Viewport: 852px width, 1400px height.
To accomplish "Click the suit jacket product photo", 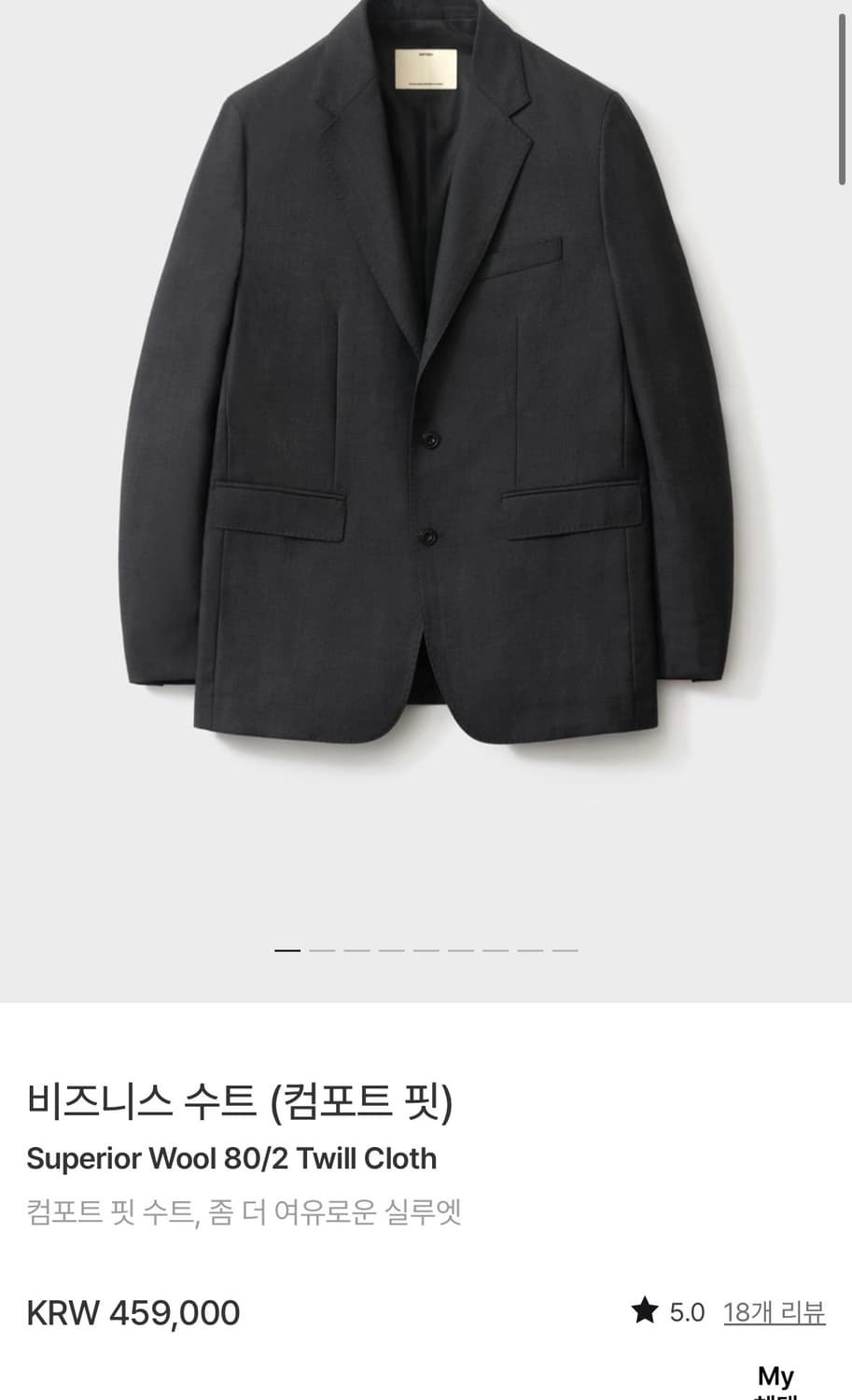I will (426, 420).
